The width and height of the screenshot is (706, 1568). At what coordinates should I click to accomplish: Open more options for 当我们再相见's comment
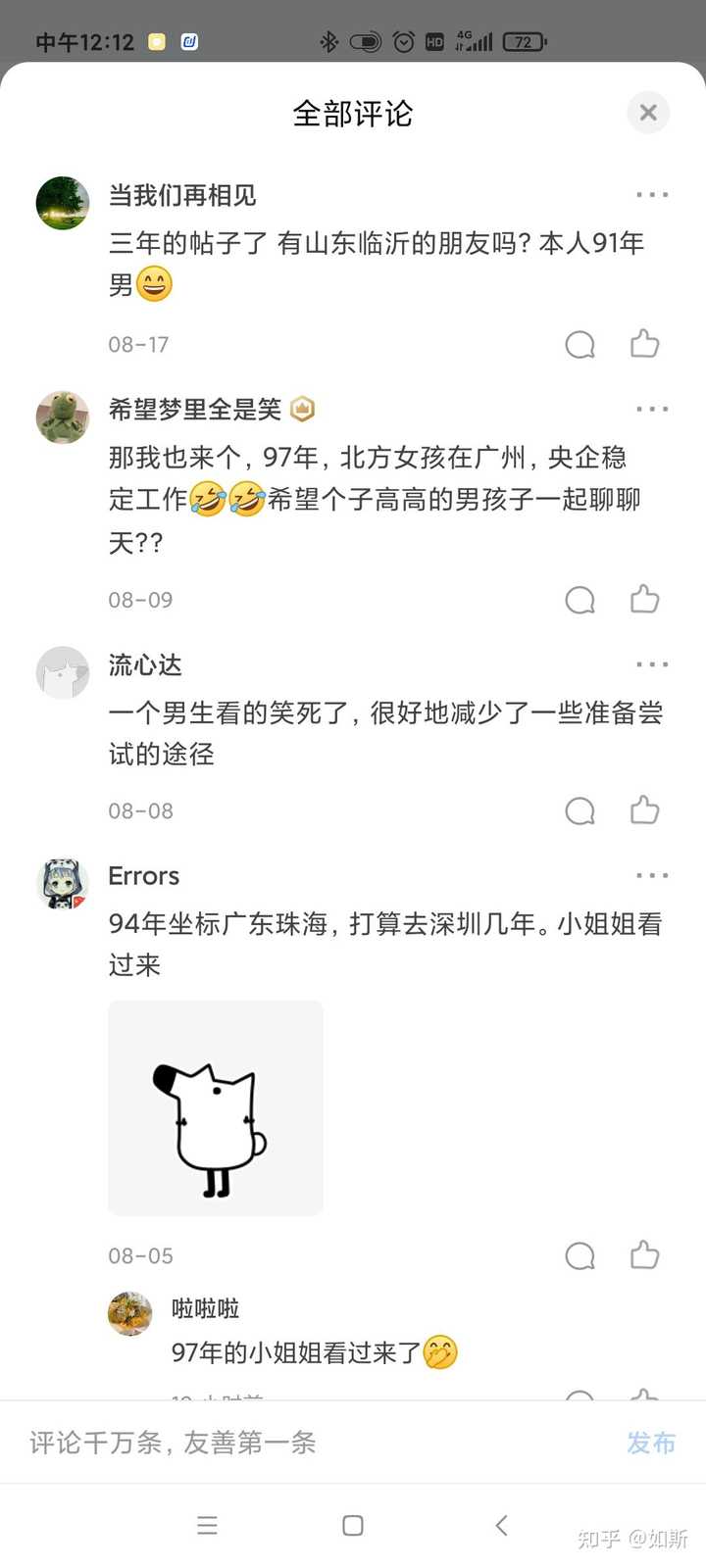click(x=652, y=195)
